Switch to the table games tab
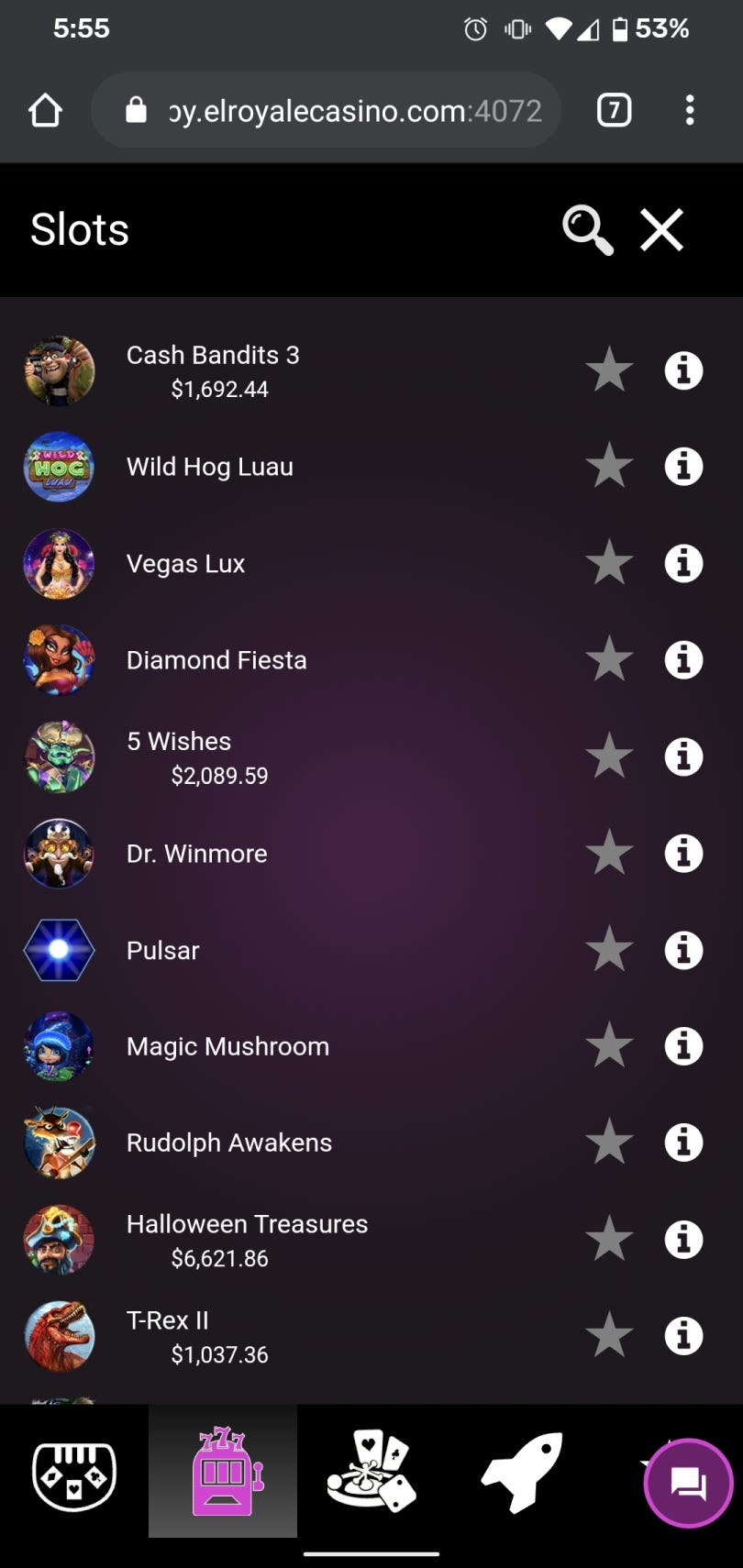Viewport: 743px width, 1568px height. coord(371,1472)
